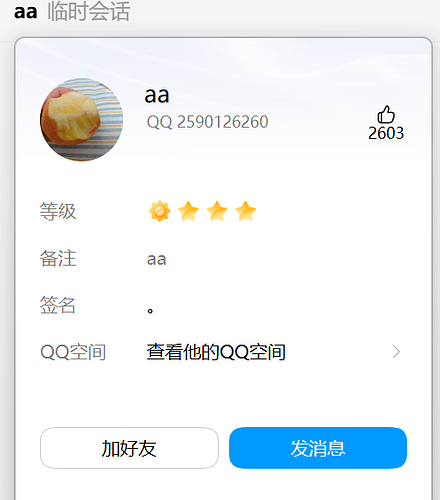Open 查看他的QQ空间 row
440x500 pixels.
tap(220, 352)
